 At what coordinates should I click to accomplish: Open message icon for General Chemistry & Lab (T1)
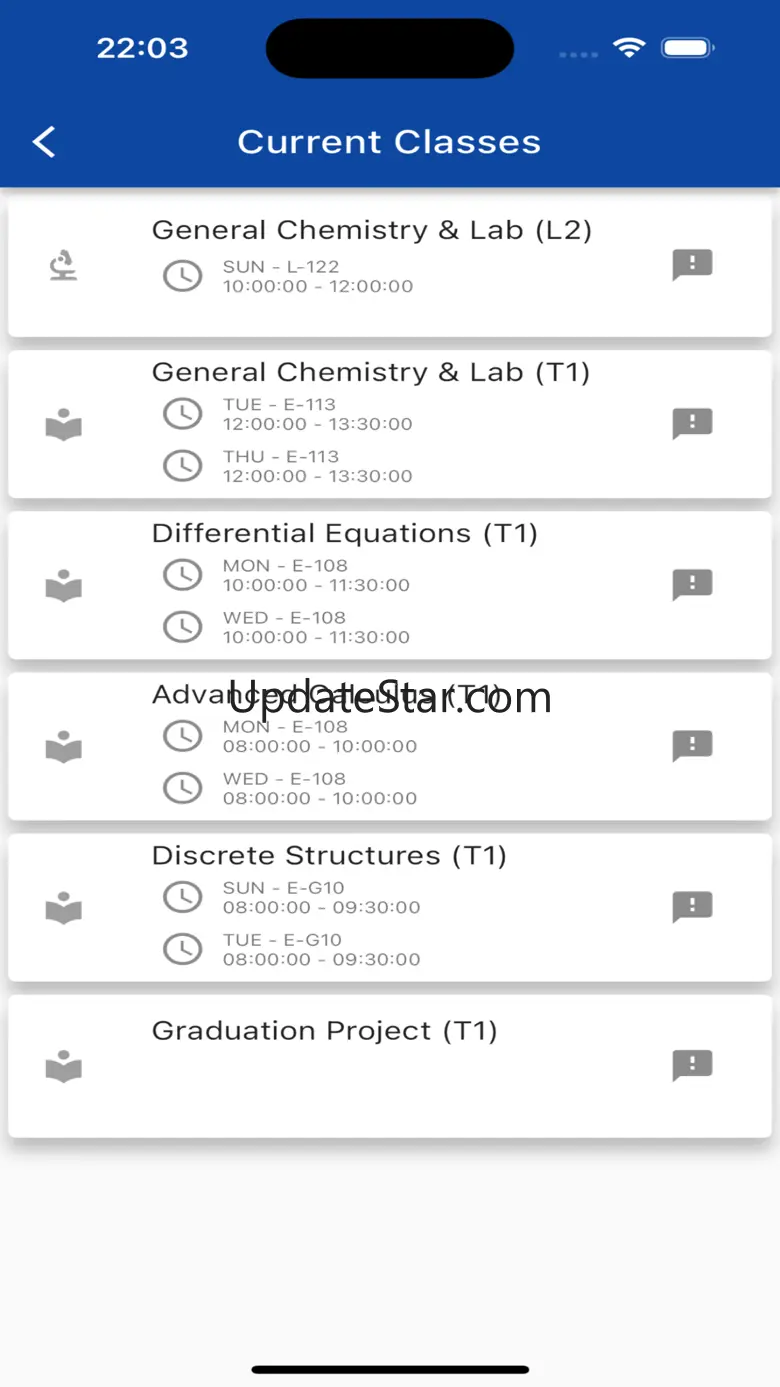(692, 423)
